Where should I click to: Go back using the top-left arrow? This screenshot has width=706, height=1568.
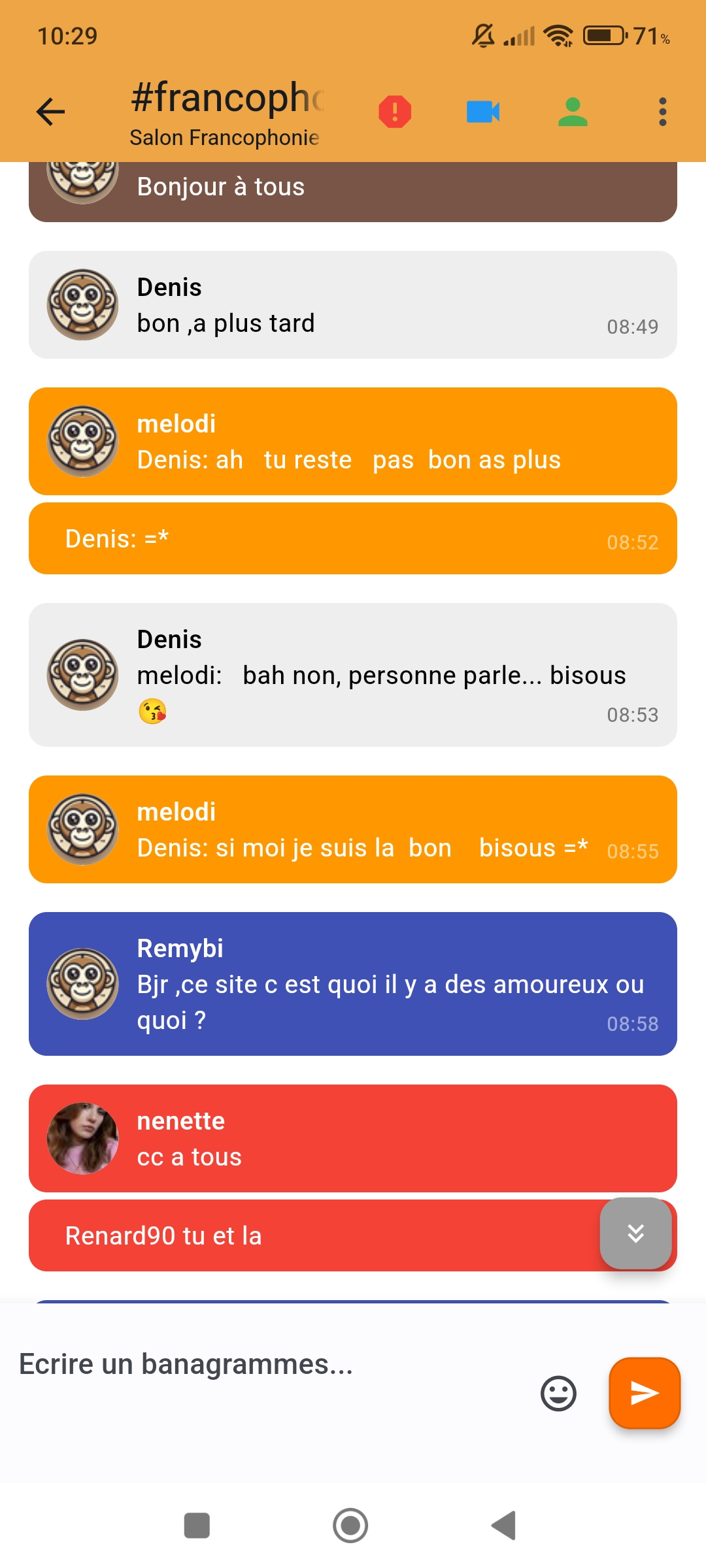50,112
